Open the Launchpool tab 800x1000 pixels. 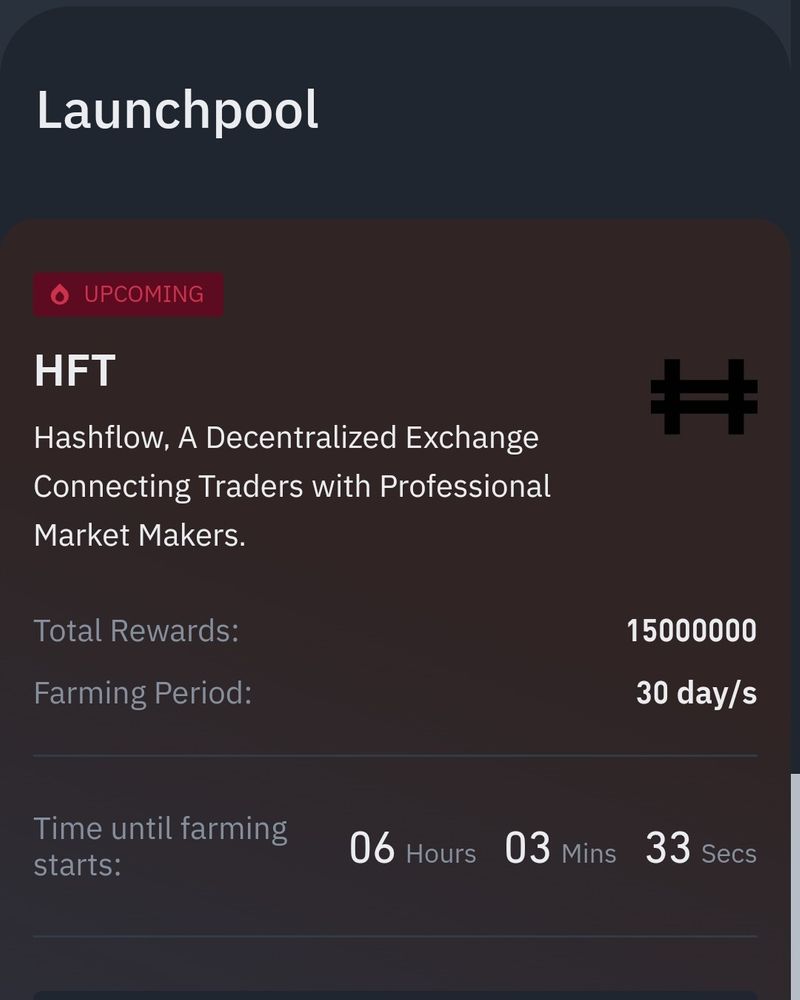point(177,110)
